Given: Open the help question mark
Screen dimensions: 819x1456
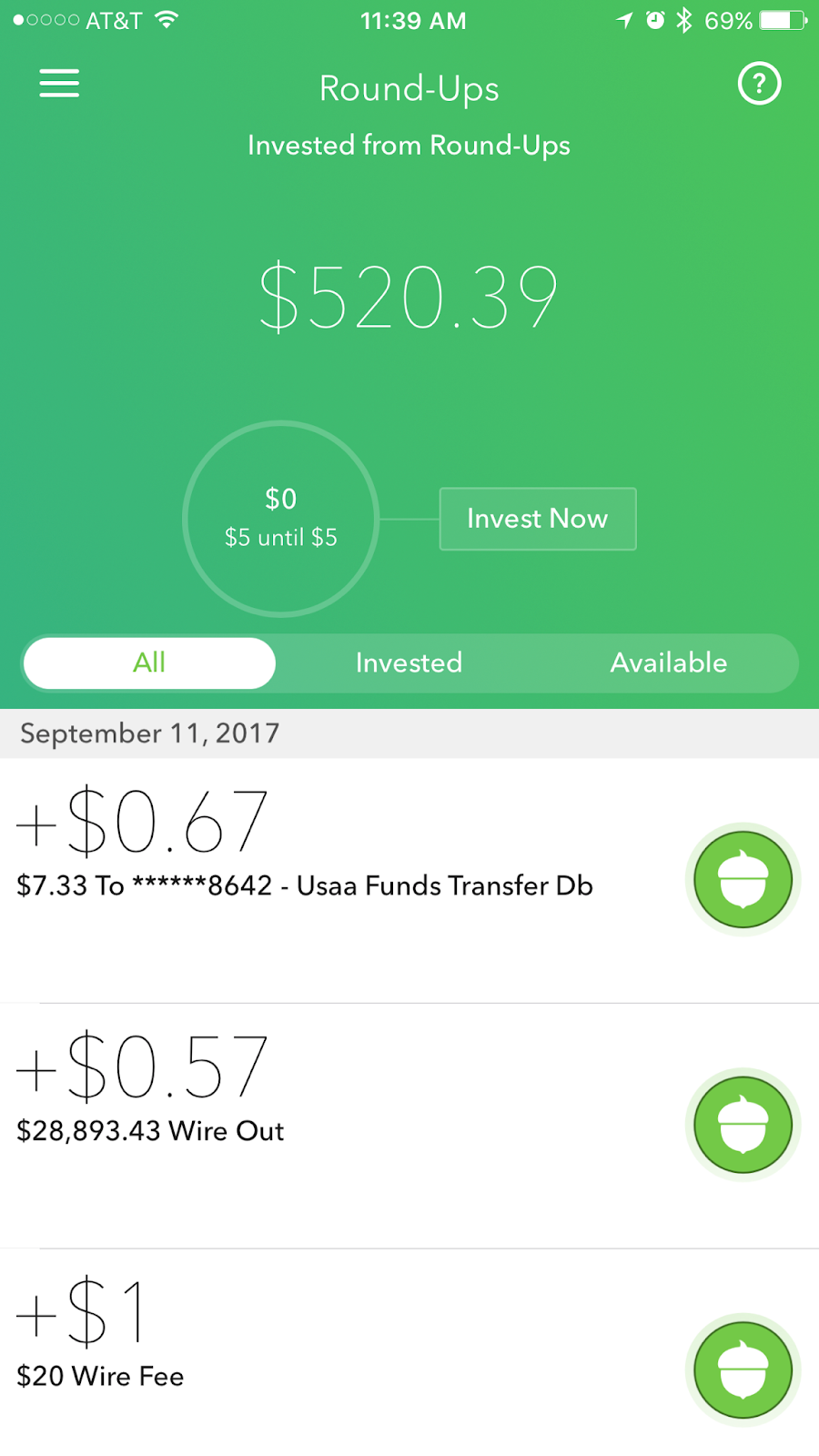Looking at the screenshot, I should [x=759, y=84].
